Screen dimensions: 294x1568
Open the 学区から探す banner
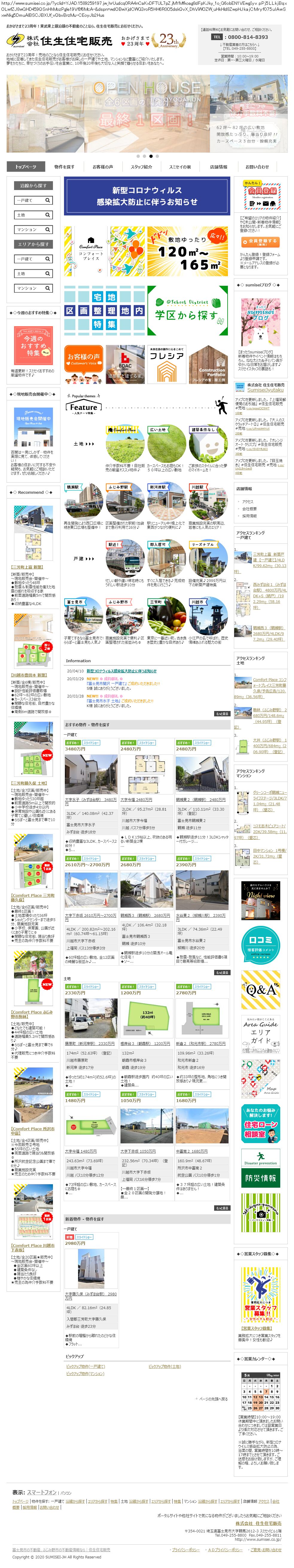(188, 310)
